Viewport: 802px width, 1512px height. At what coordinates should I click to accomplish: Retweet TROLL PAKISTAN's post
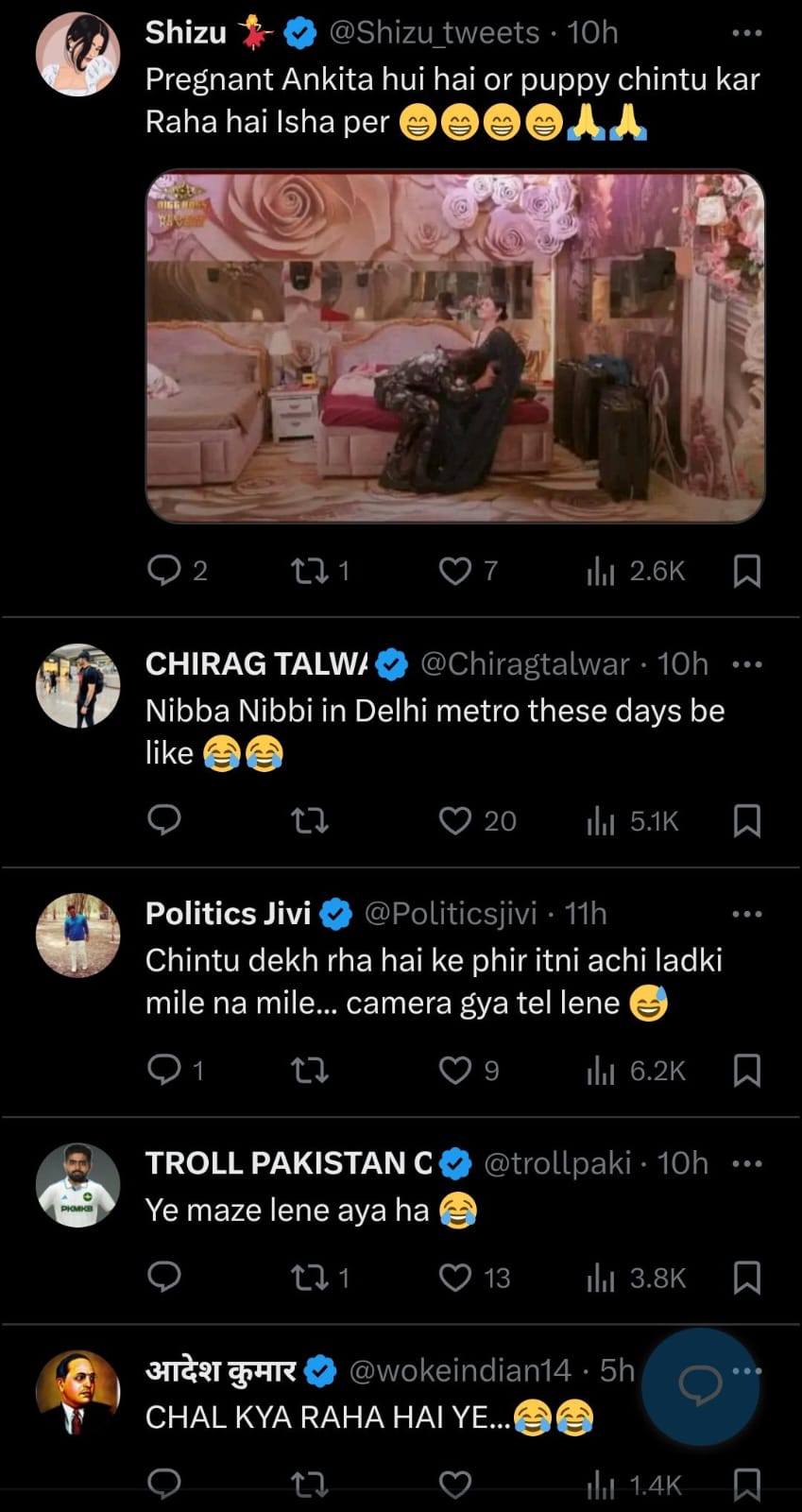coord(309,1278)
